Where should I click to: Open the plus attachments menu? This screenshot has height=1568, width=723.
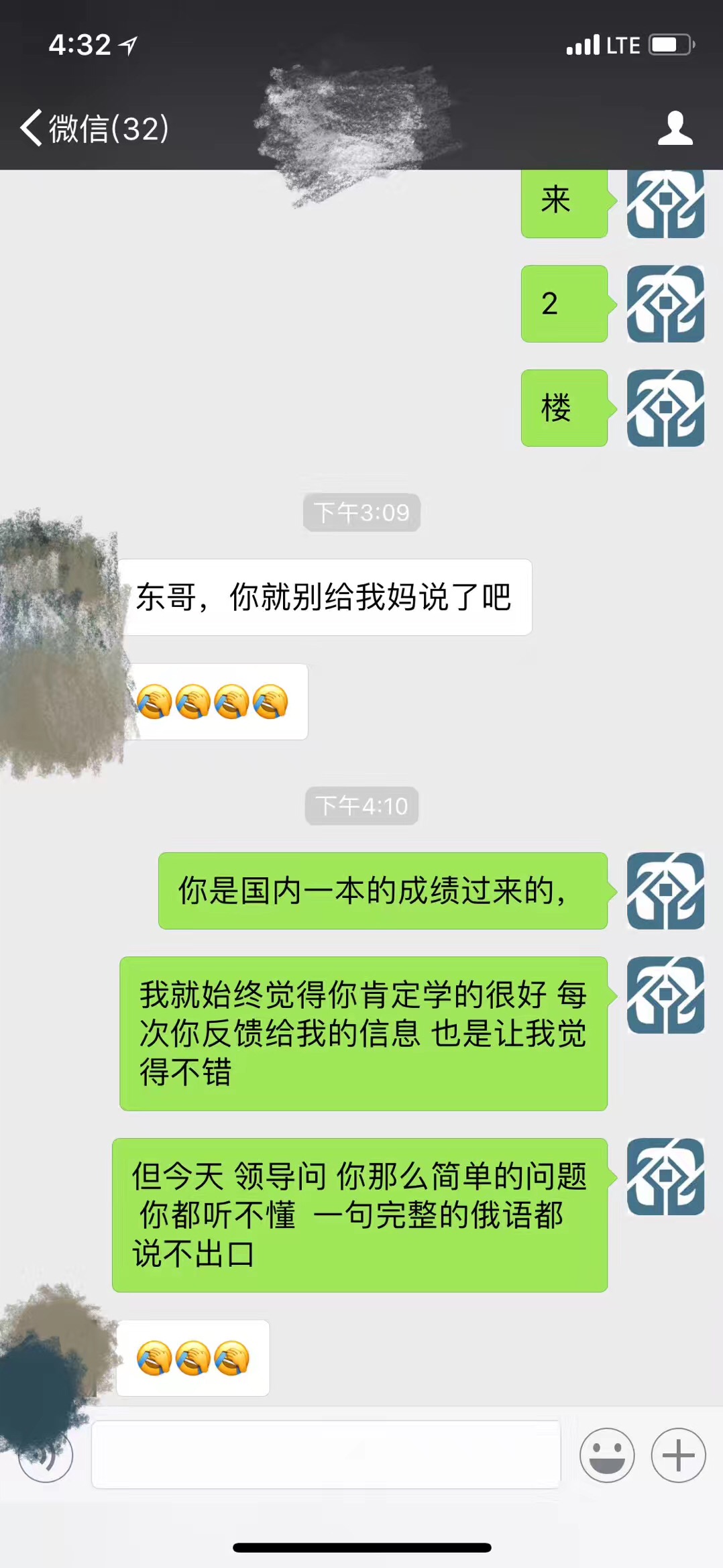pyautogui.click(x=678, y=1455)
